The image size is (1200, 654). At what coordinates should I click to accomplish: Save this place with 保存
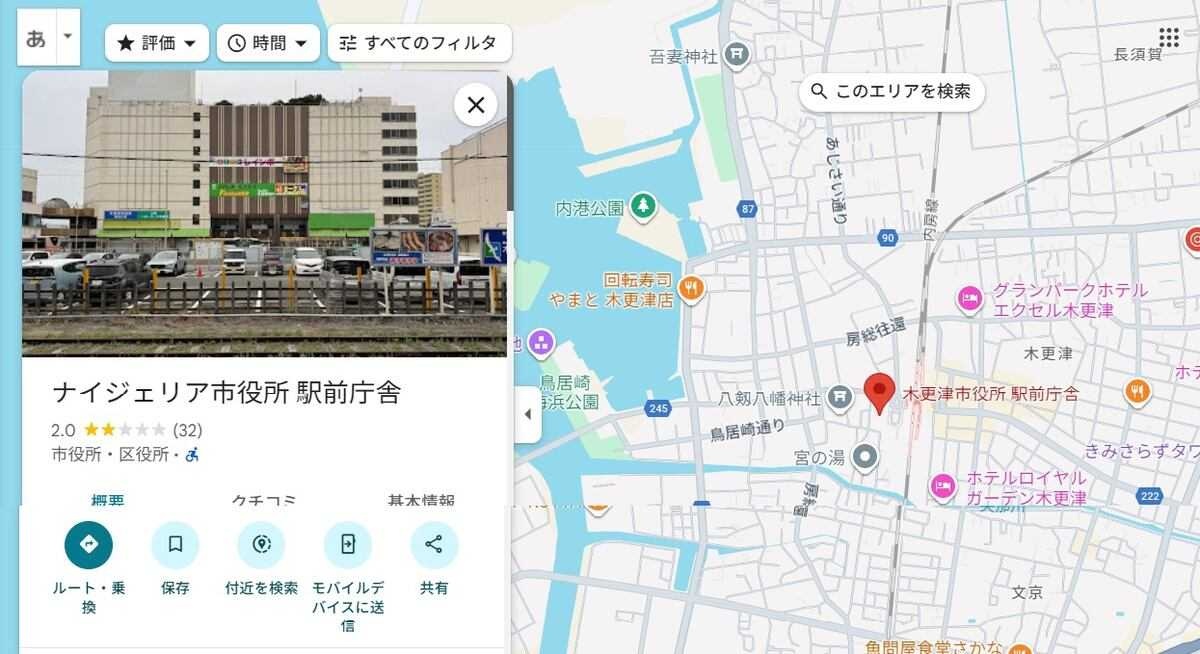(175, 545)
